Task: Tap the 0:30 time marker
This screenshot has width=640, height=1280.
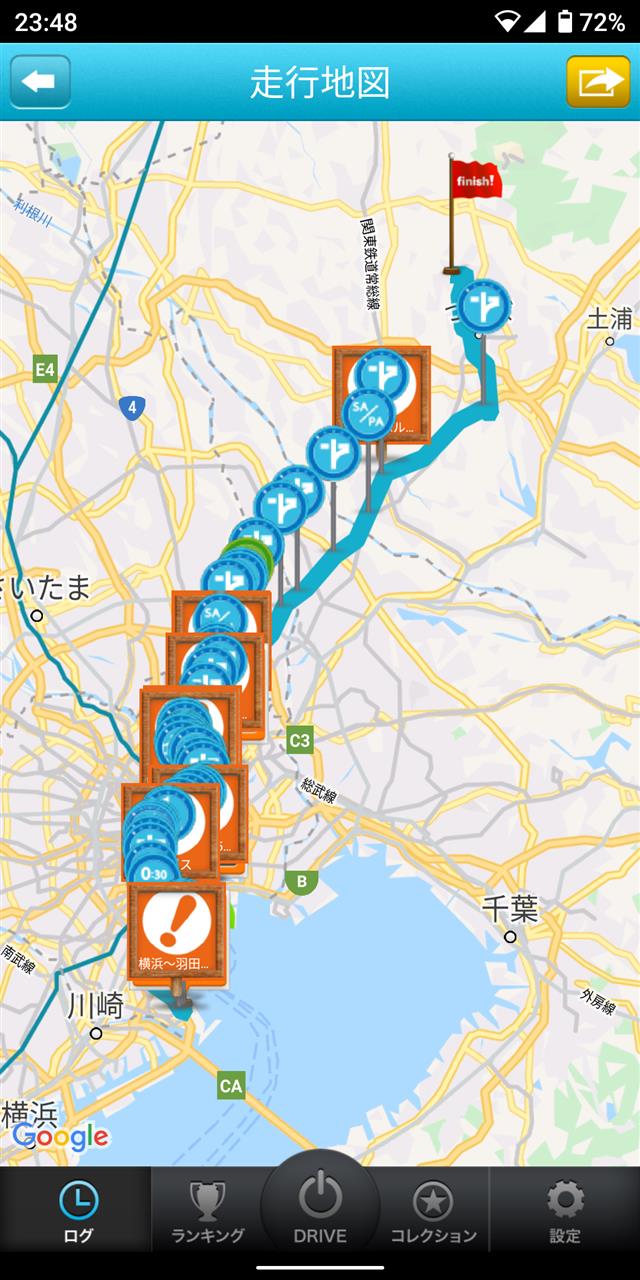Action: tap(154, 873)
